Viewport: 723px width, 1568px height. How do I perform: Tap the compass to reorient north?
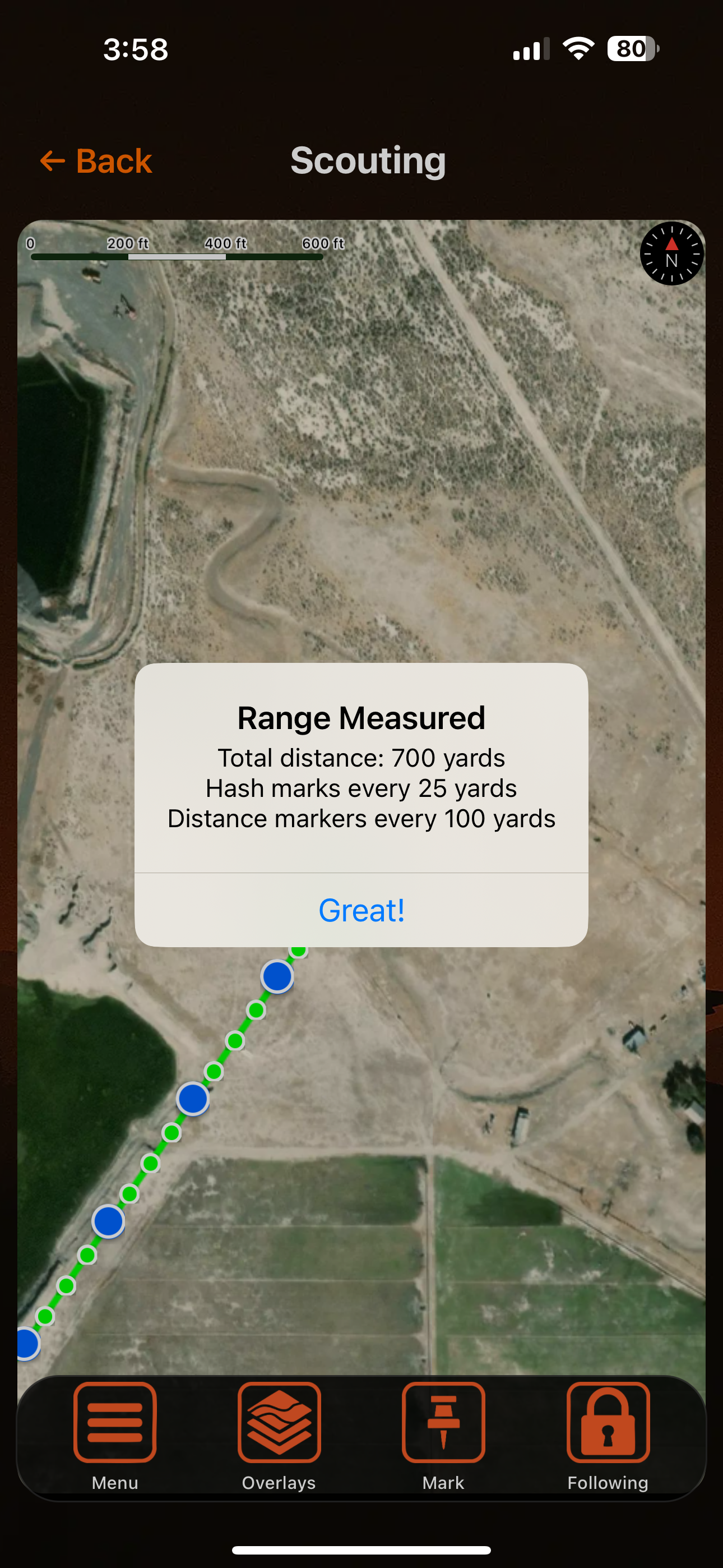671,253
